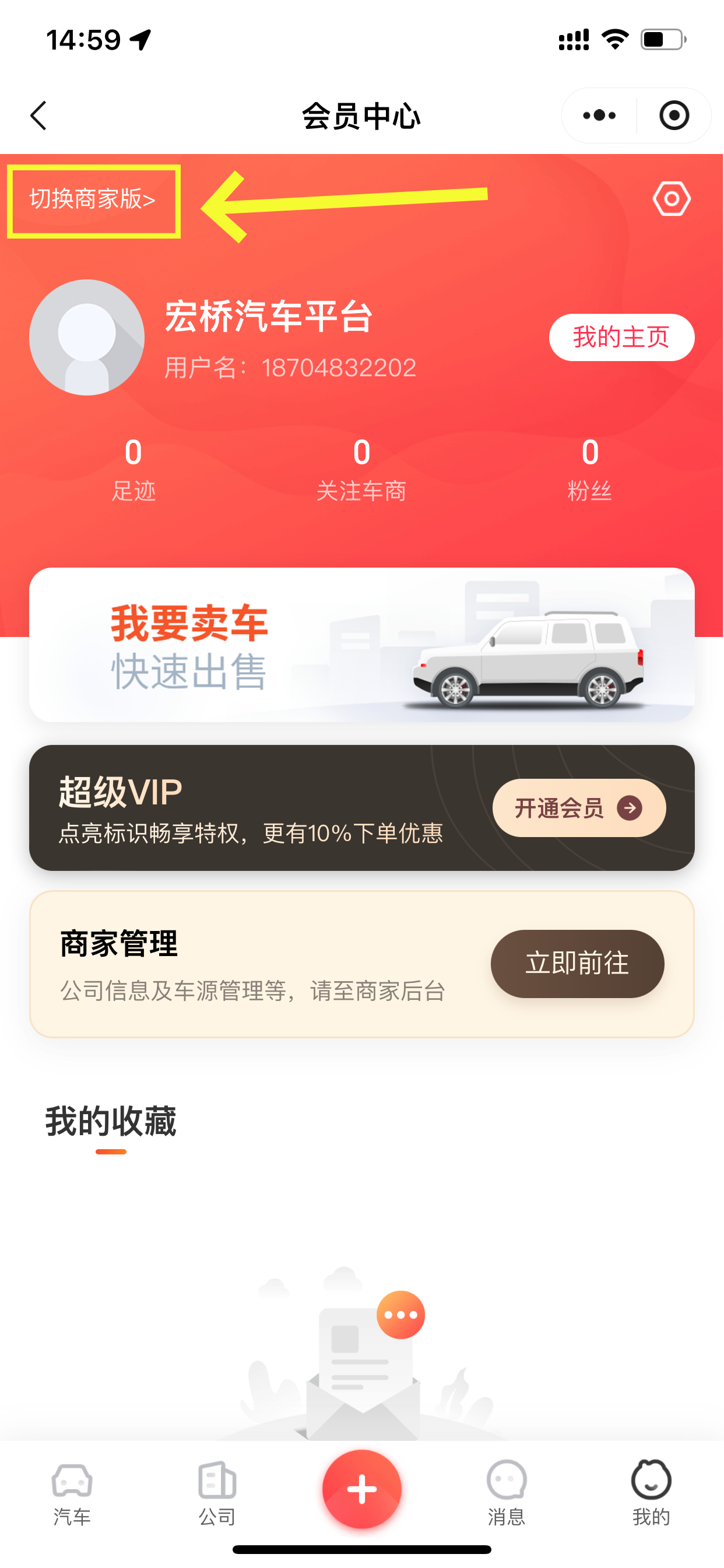Viewport: 724px width, 1568px height.
Task: Tap the red plus publish button
Action: 361,1489
